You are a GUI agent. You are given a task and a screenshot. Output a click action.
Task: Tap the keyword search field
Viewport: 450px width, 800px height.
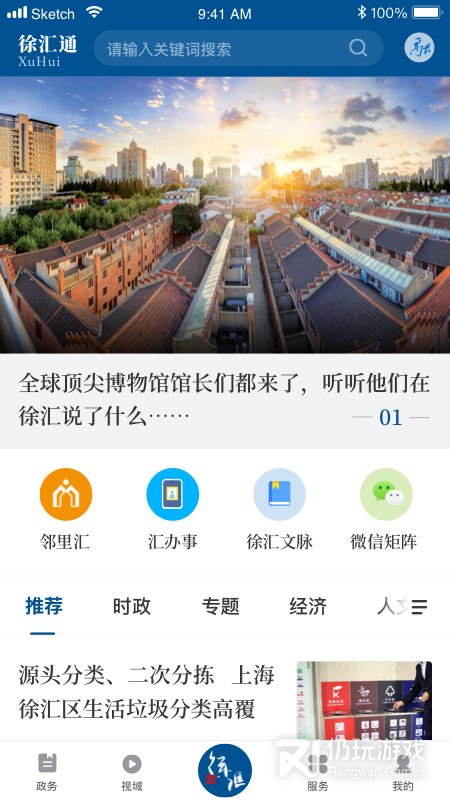click(238, 48)
